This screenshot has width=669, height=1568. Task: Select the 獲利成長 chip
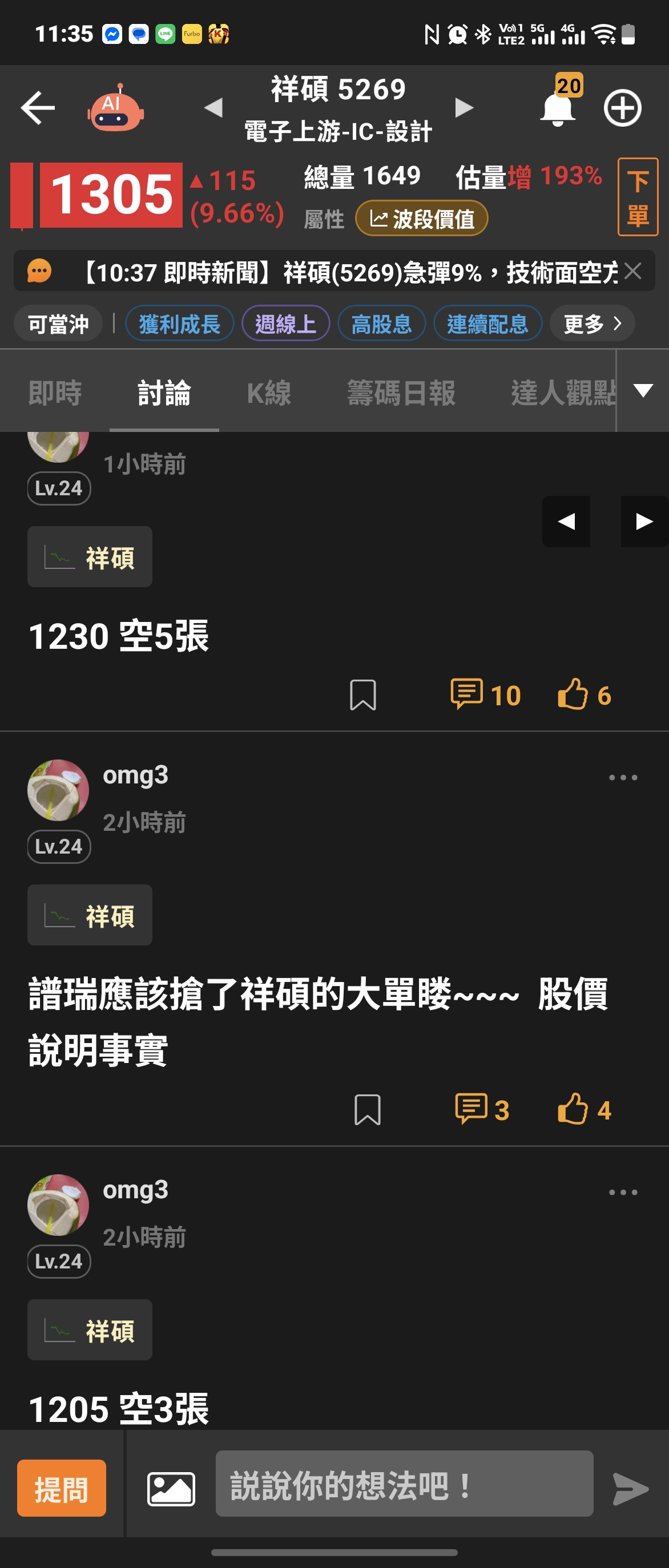[x=180, y=323]
